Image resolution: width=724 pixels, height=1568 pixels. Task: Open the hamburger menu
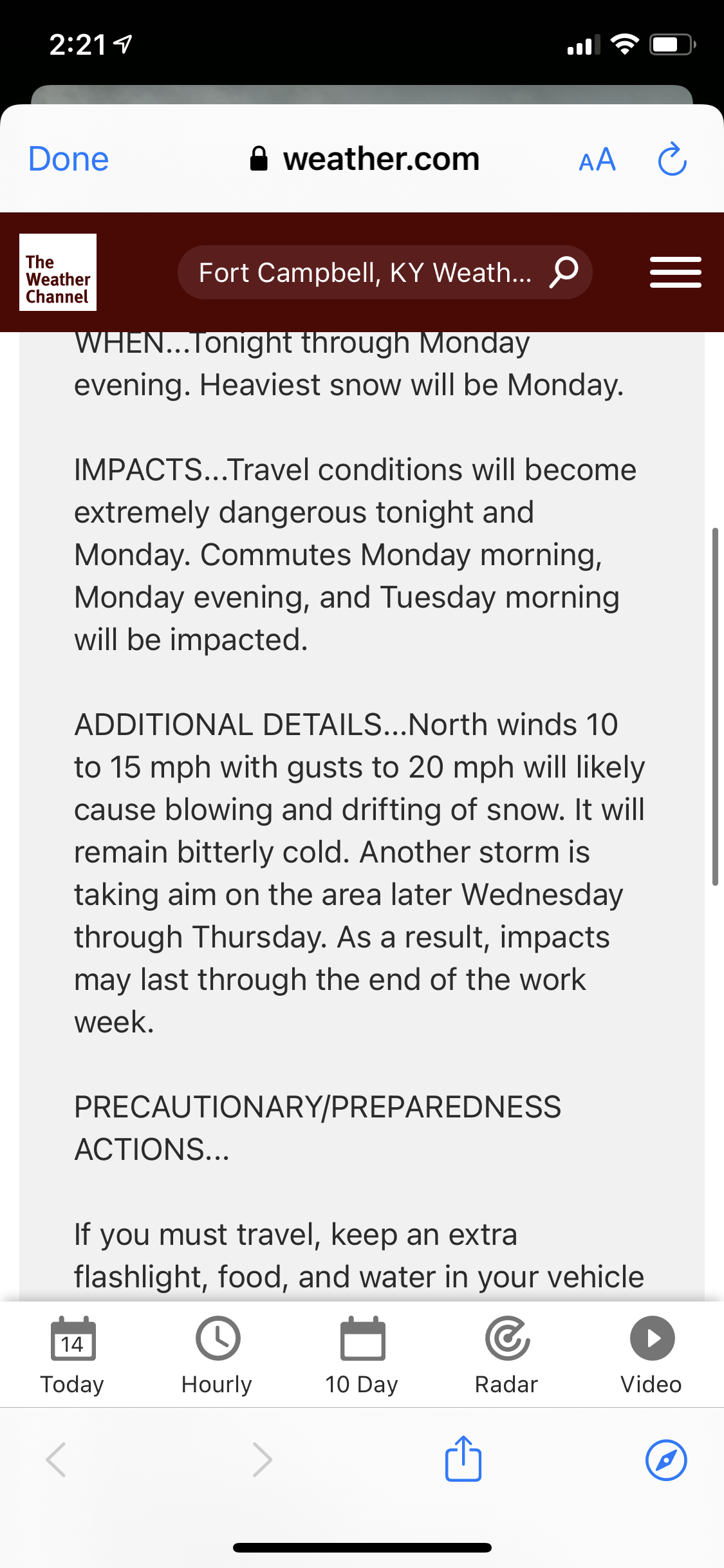[x=675, y=272]
